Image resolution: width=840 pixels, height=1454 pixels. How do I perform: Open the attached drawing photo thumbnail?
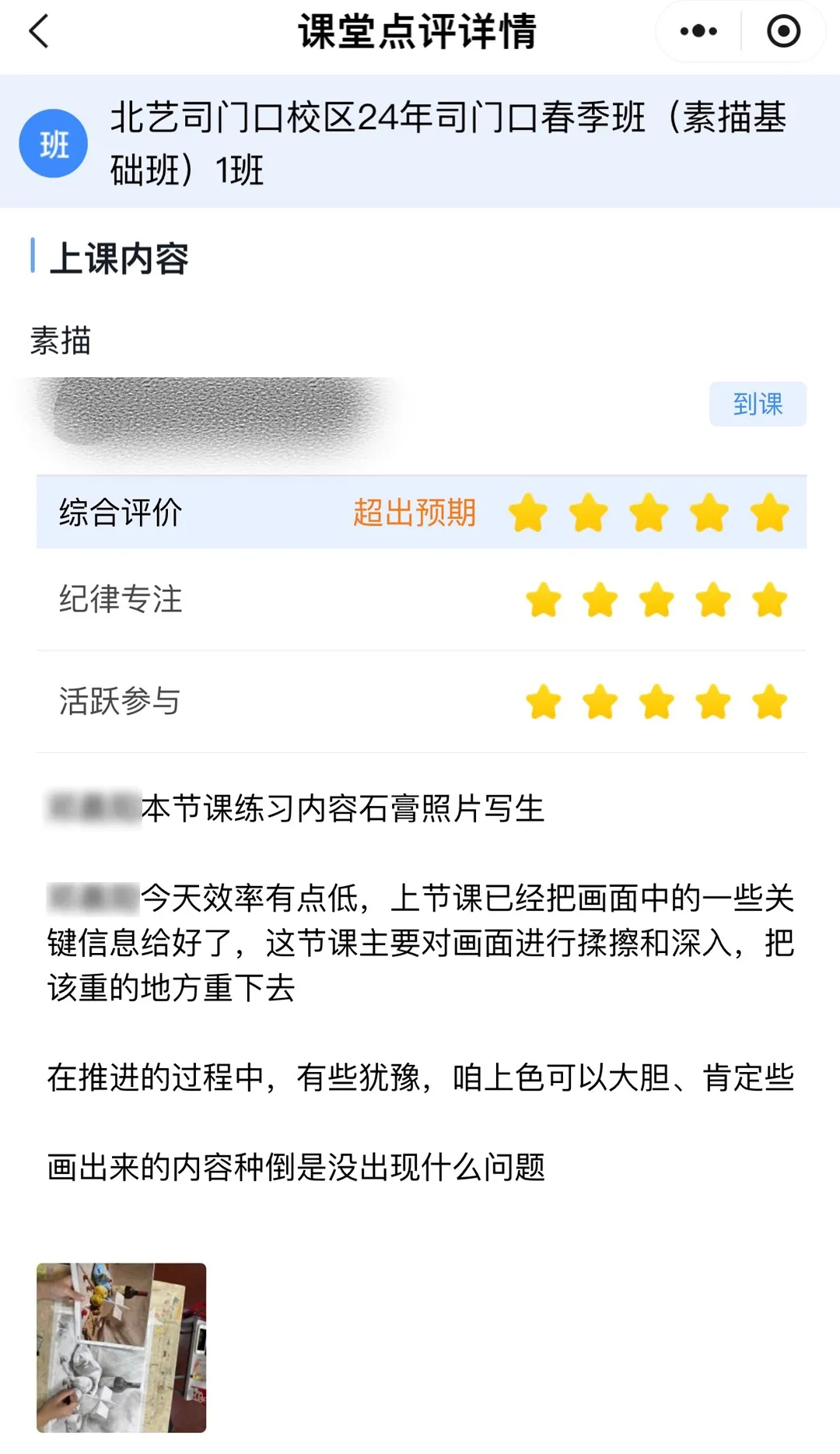121,1347
